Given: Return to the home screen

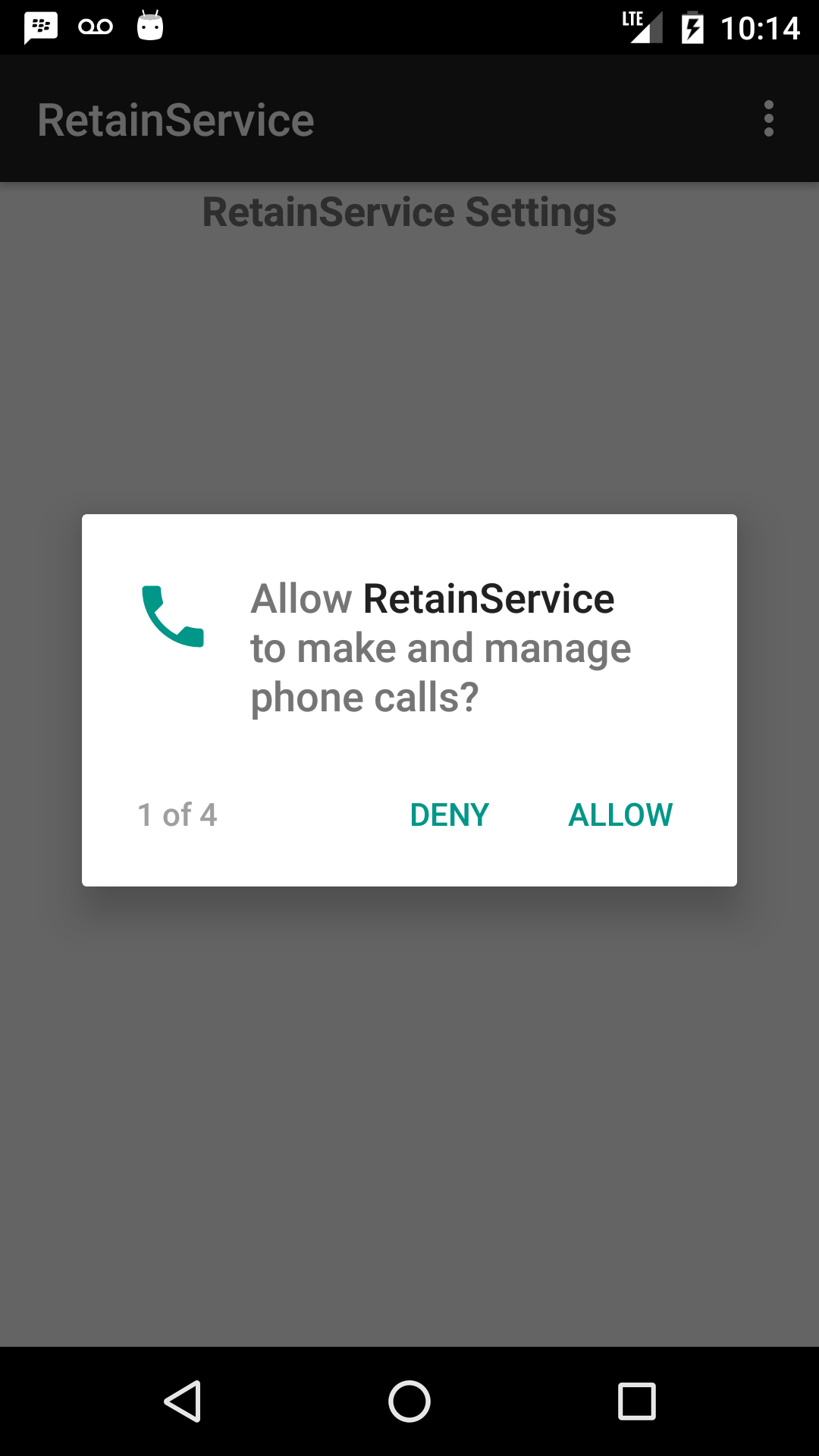Looking at the screenshot, I should pos(409,1401).
